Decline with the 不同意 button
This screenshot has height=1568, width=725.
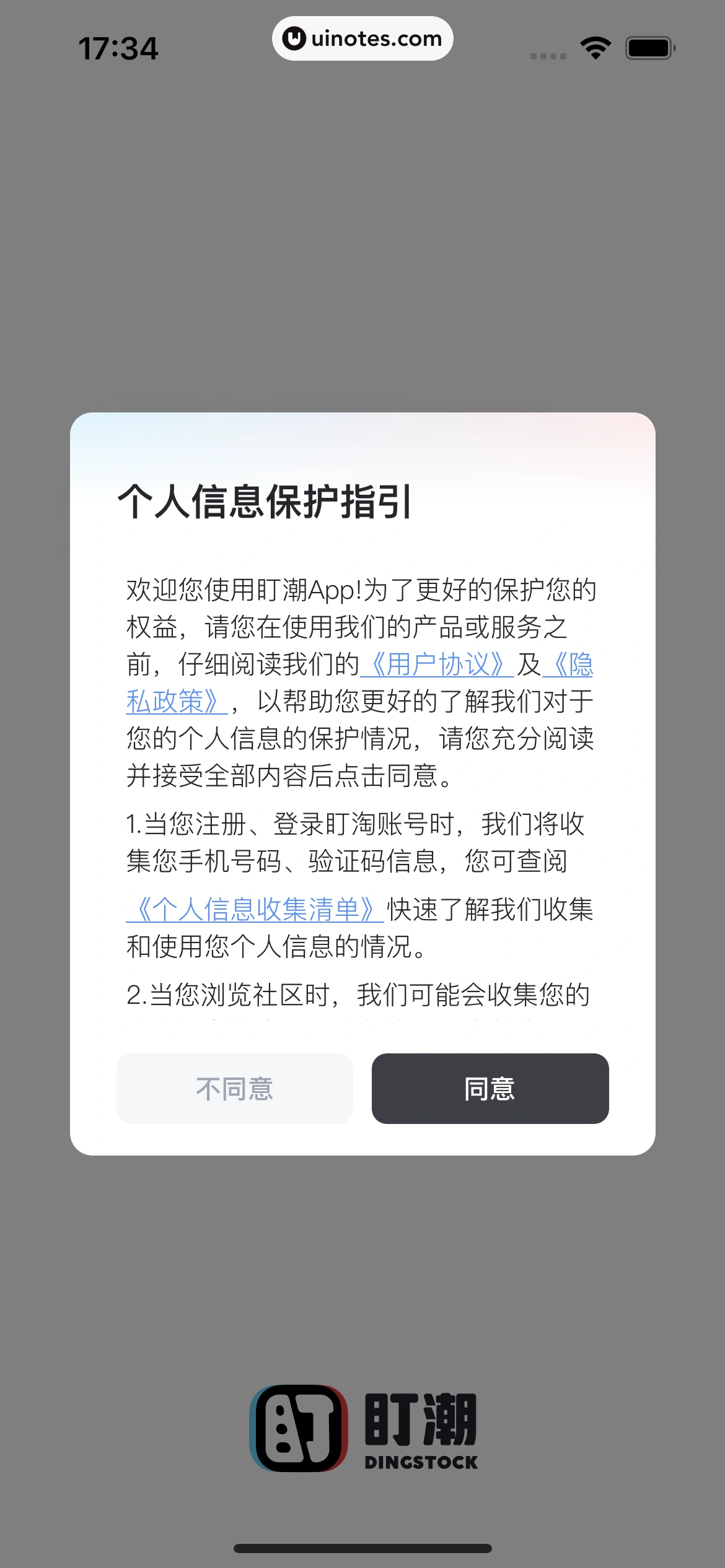coord(234,1088)
